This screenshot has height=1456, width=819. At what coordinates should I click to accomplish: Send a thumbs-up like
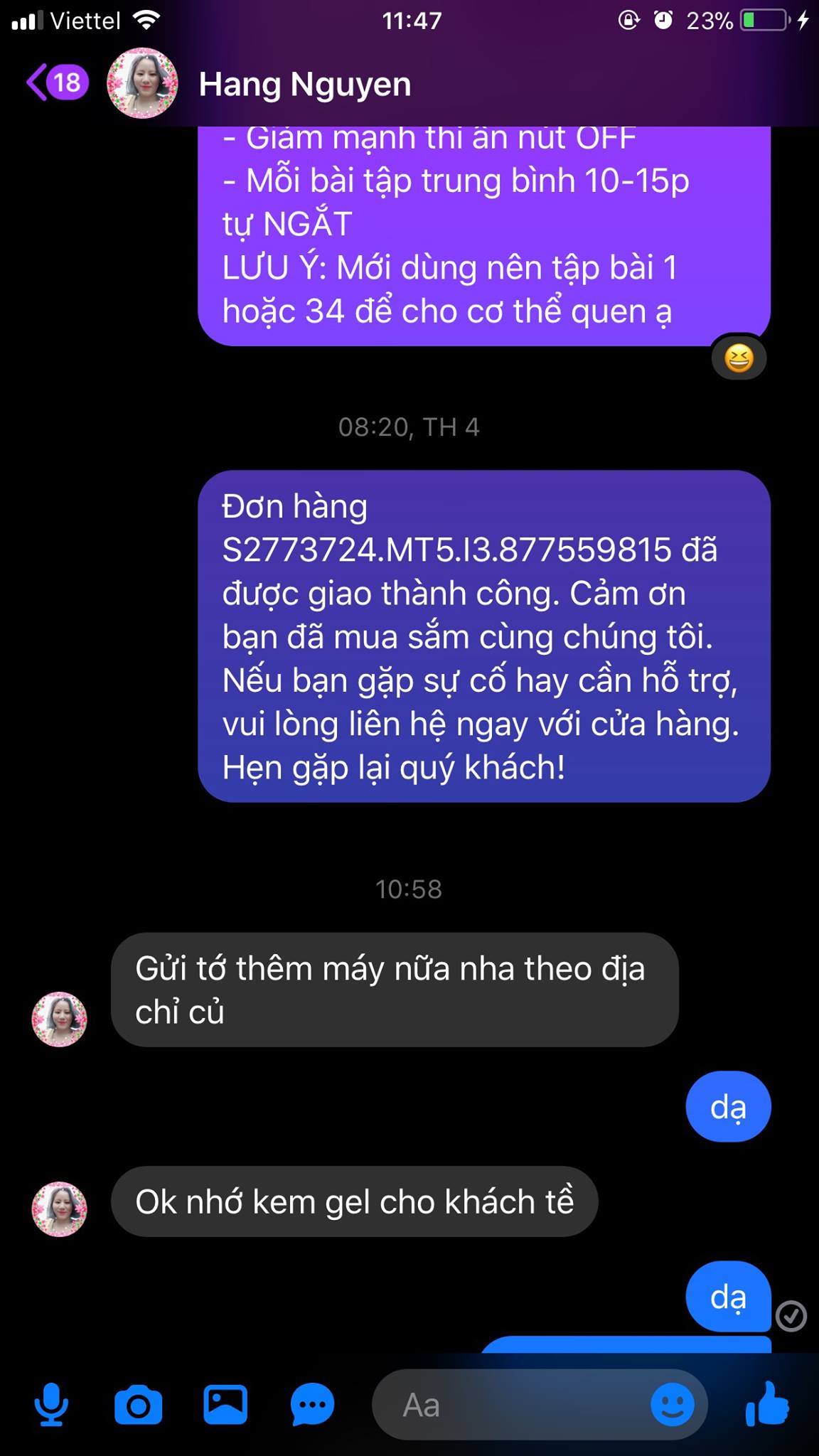[x=767, y=1404]
